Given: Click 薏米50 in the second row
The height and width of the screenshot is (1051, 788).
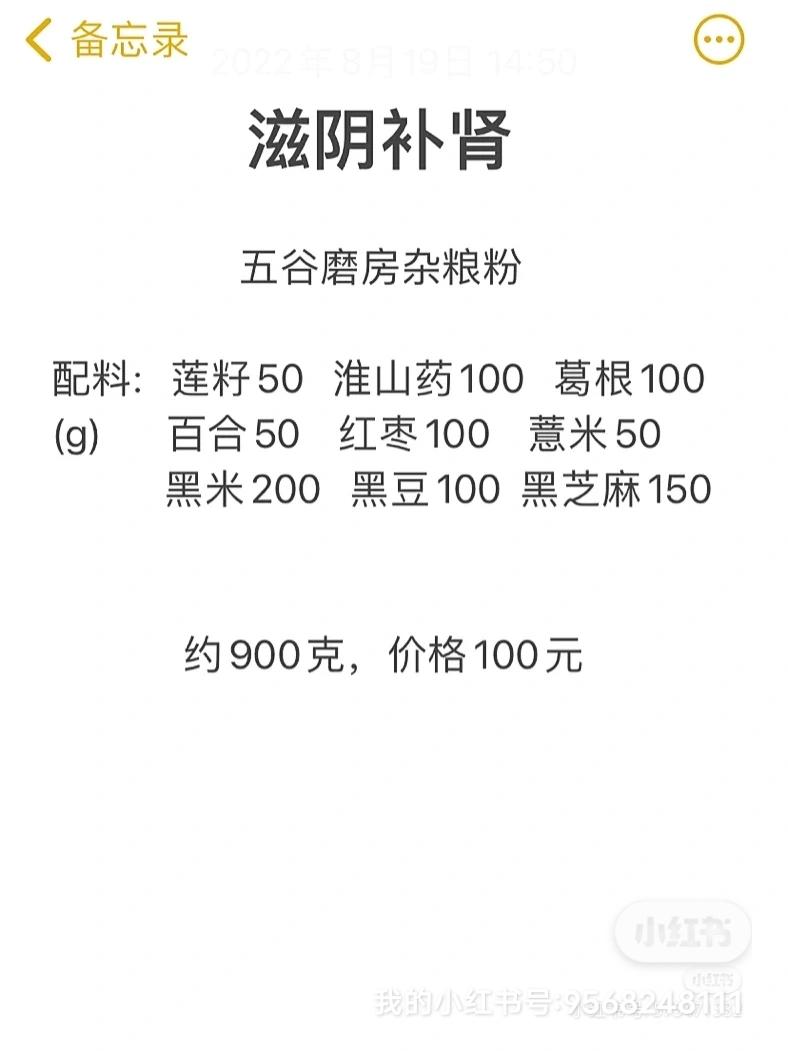Looking at the screenshot, I should pyautogui.click(x=591, y=435).
